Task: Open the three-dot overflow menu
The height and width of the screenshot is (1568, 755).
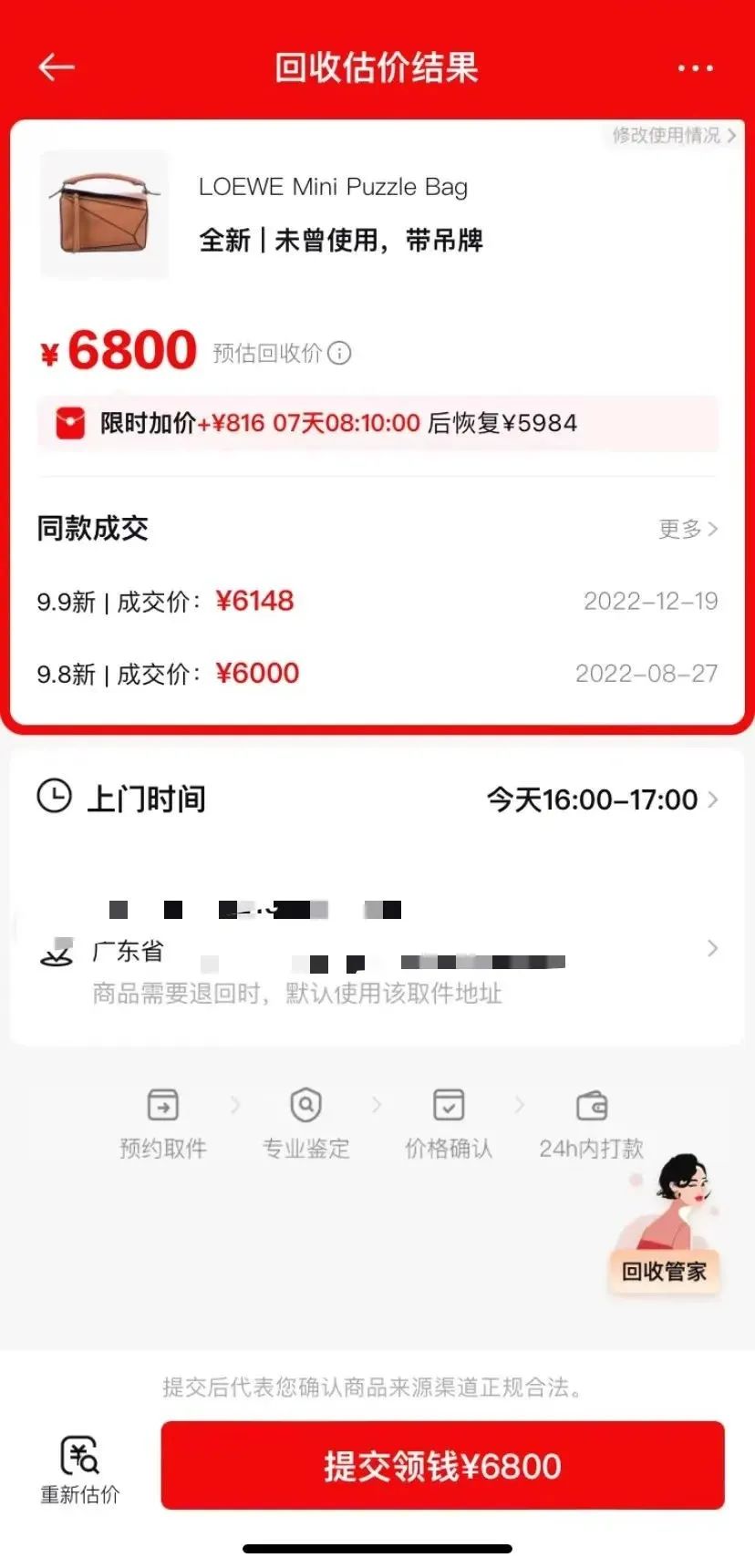Action: coord(695,67)
